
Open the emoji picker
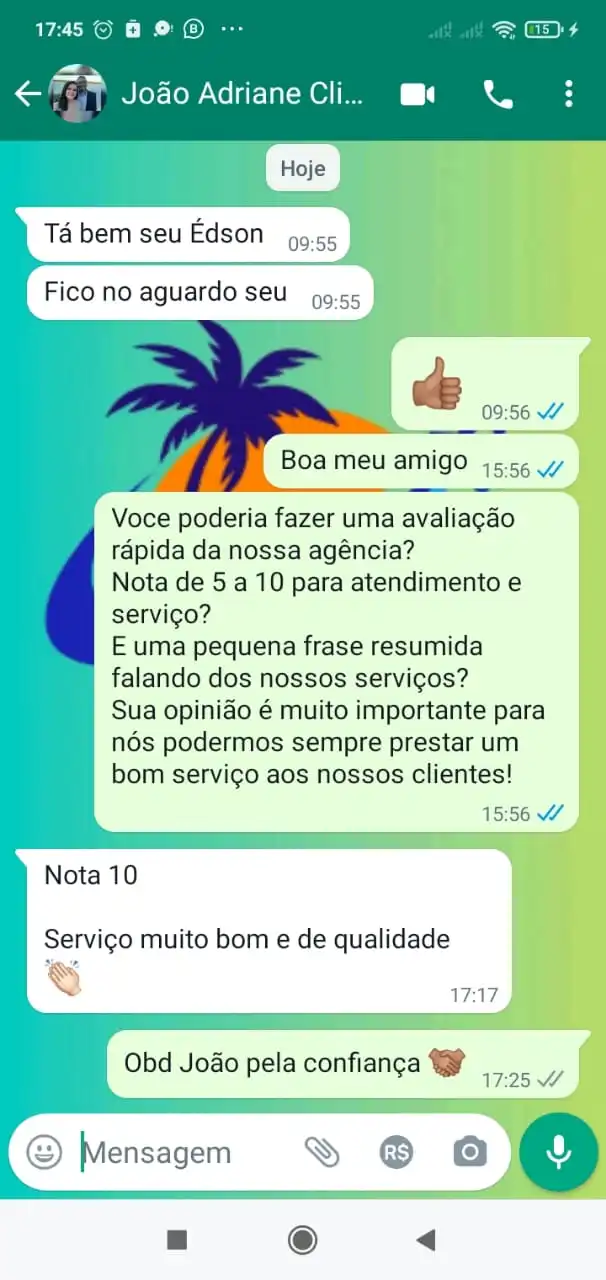point(44,1152)
